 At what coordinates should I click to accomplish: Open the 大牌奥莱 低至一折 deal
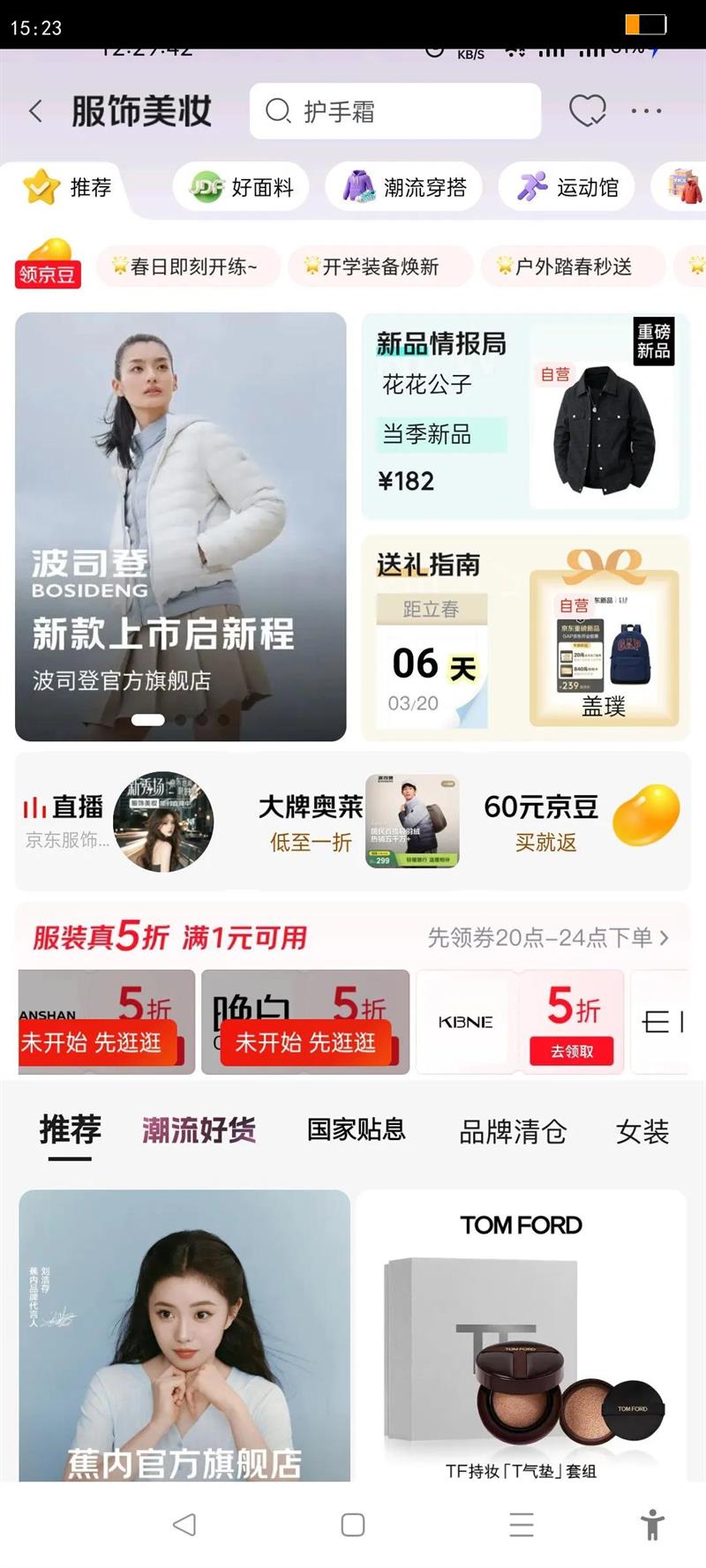point(358,822)
